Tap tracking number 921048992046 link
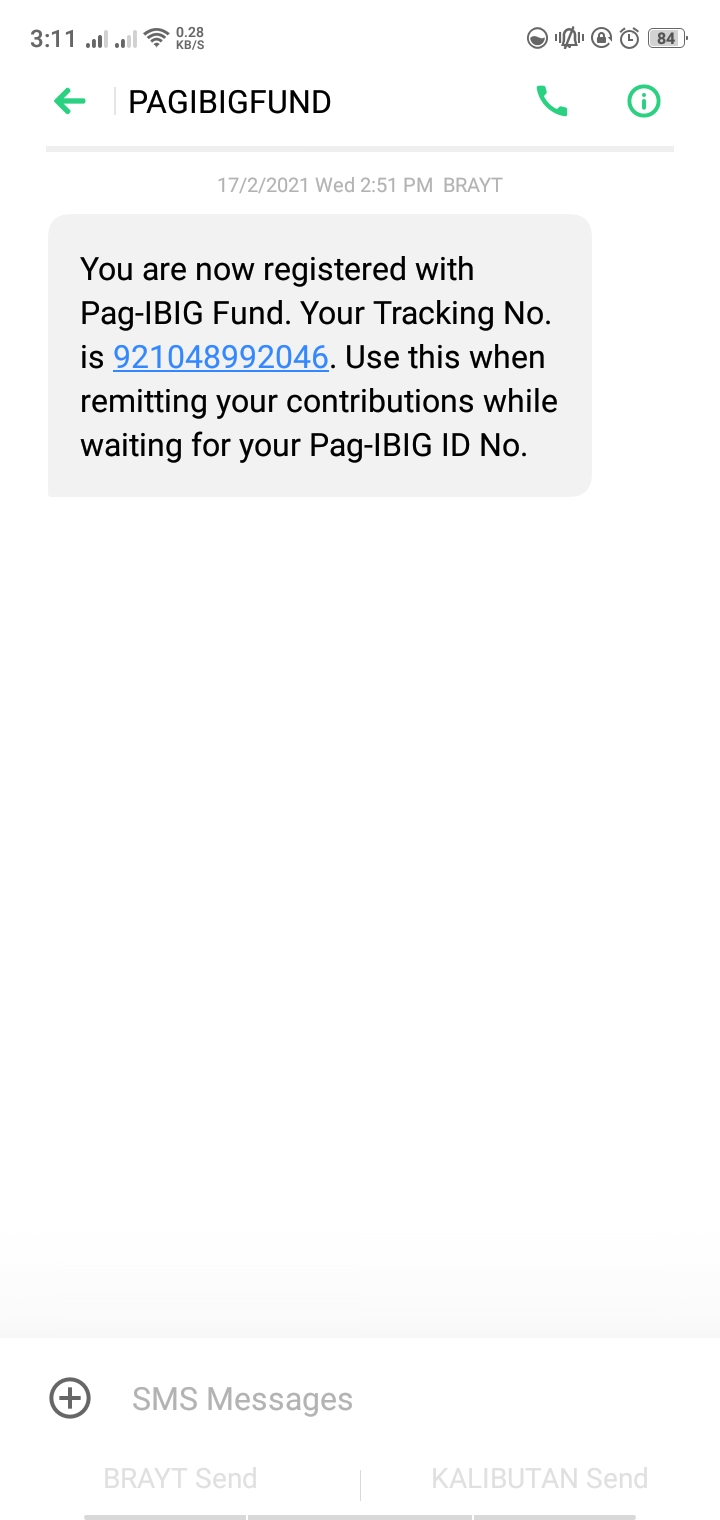Screen dimensions: 720x1520 tap(221, 357)
